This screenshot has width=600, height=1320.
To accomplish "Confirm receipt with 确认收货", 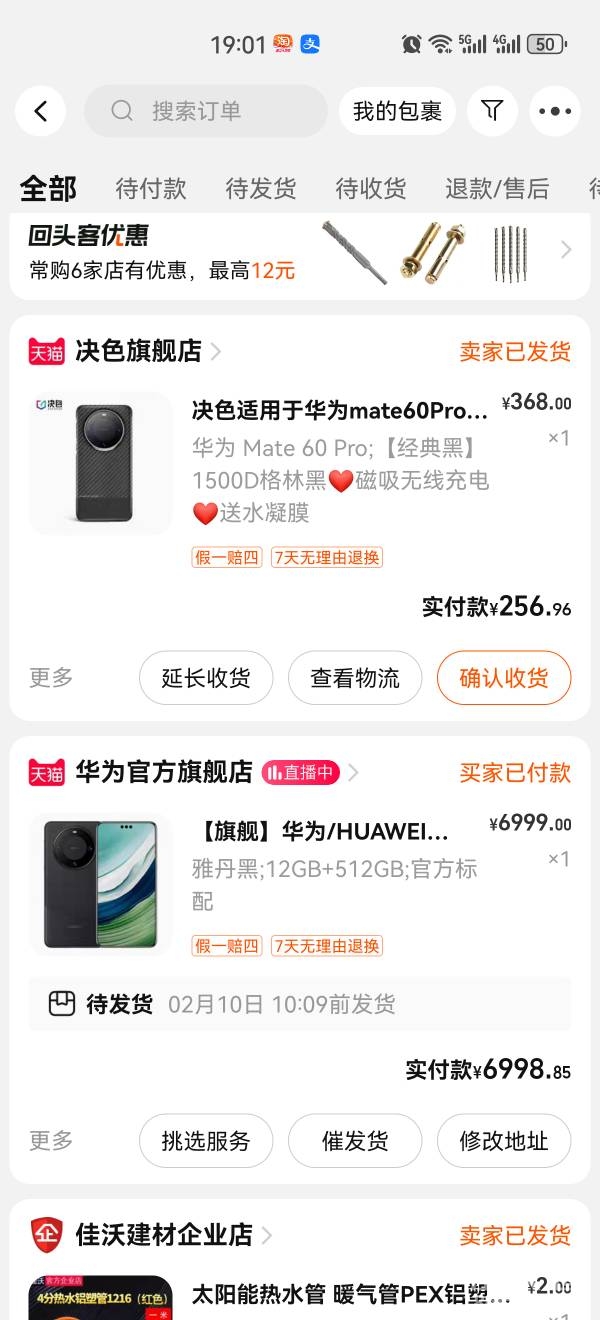I will (504, 678).
